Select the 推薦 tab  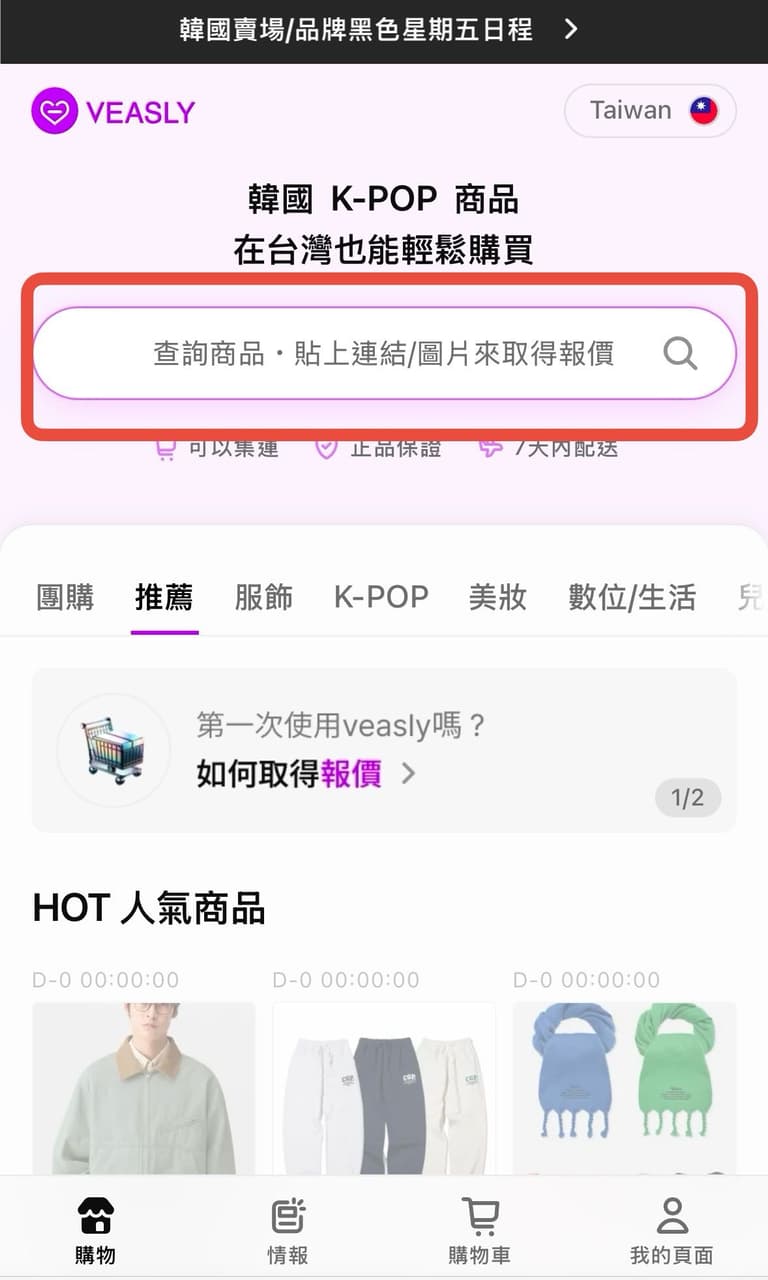pyautogui.click(x=164, y=597)
